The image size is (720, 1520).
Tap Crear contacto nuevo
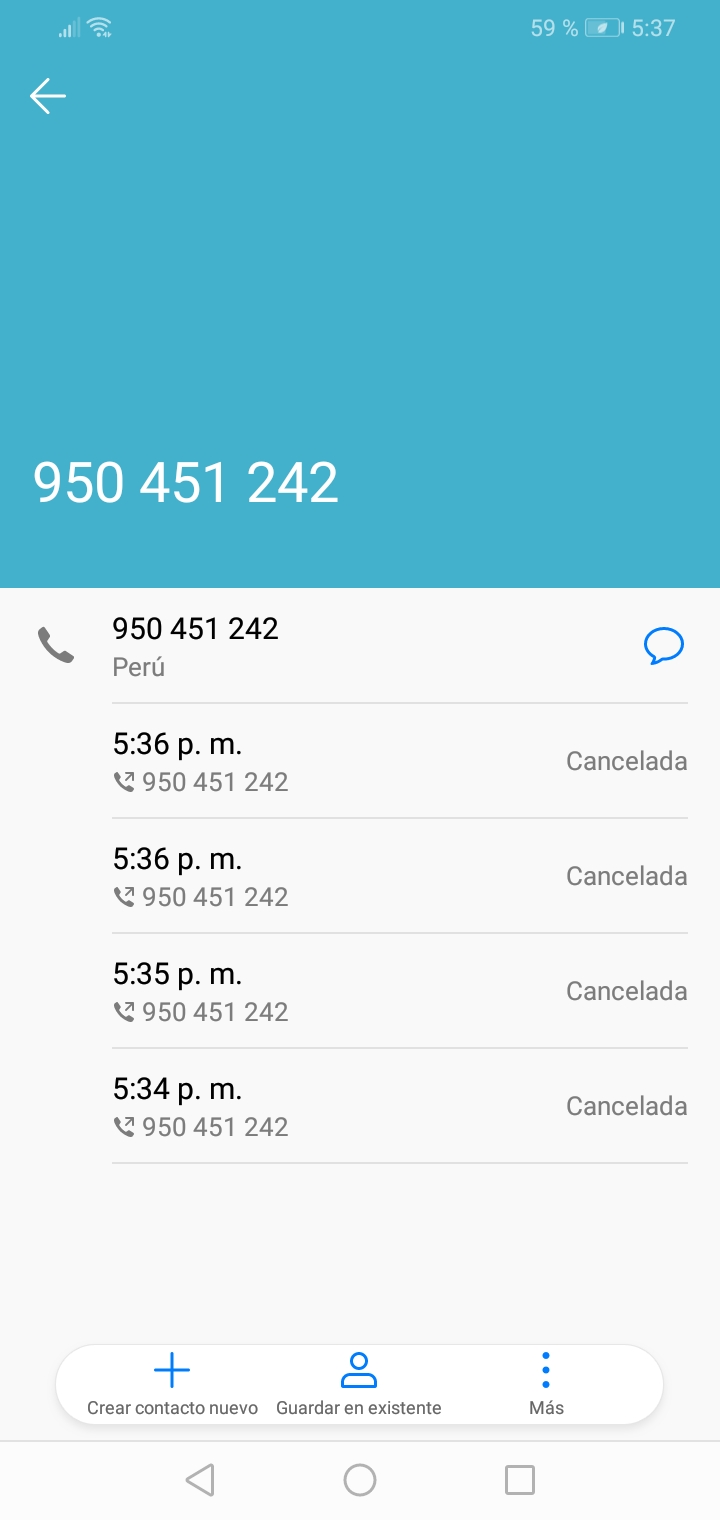(x=172, y=1385)
